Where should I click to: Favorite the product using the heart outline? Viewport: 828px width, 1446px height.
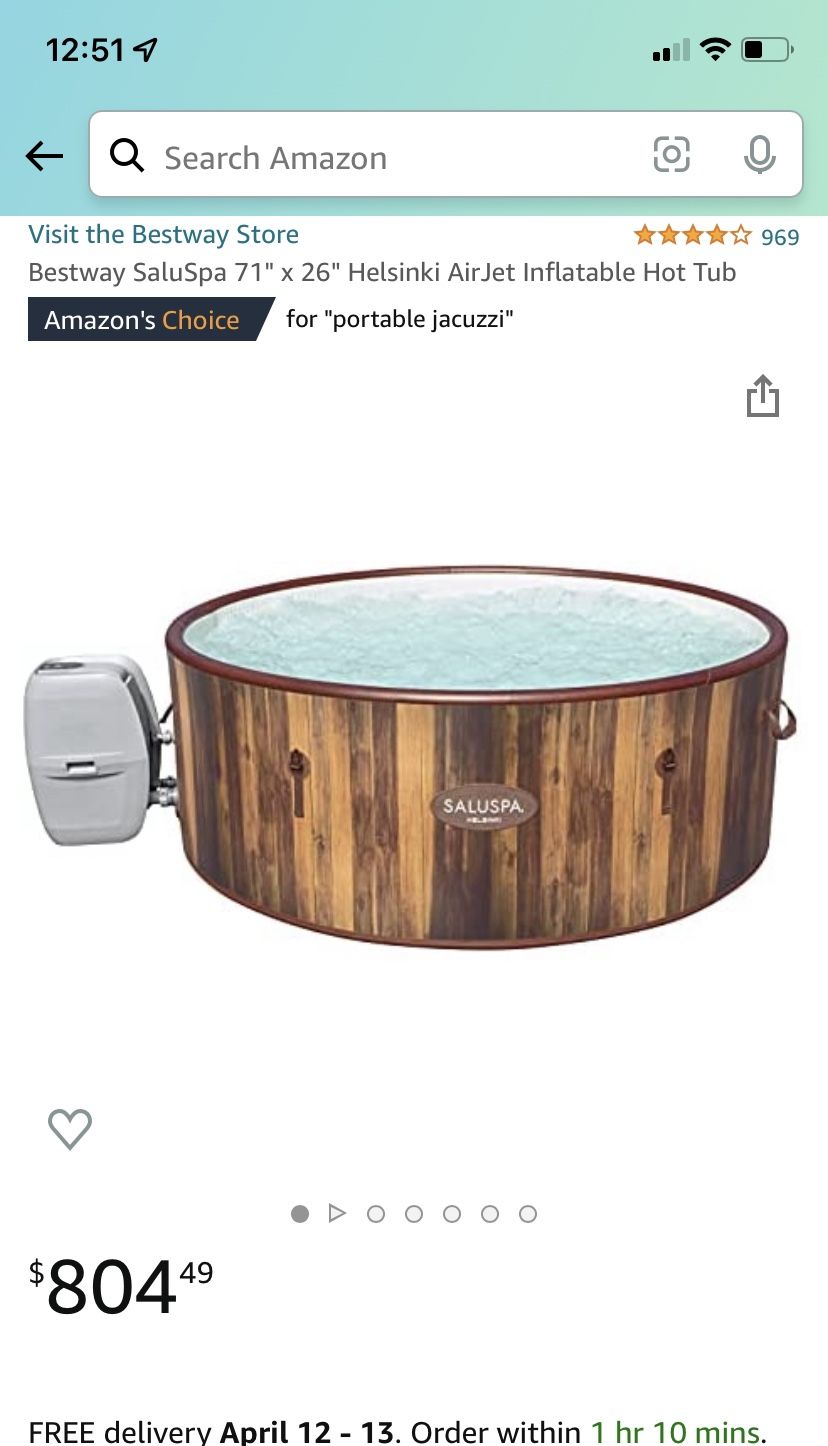pos(69,1128)
